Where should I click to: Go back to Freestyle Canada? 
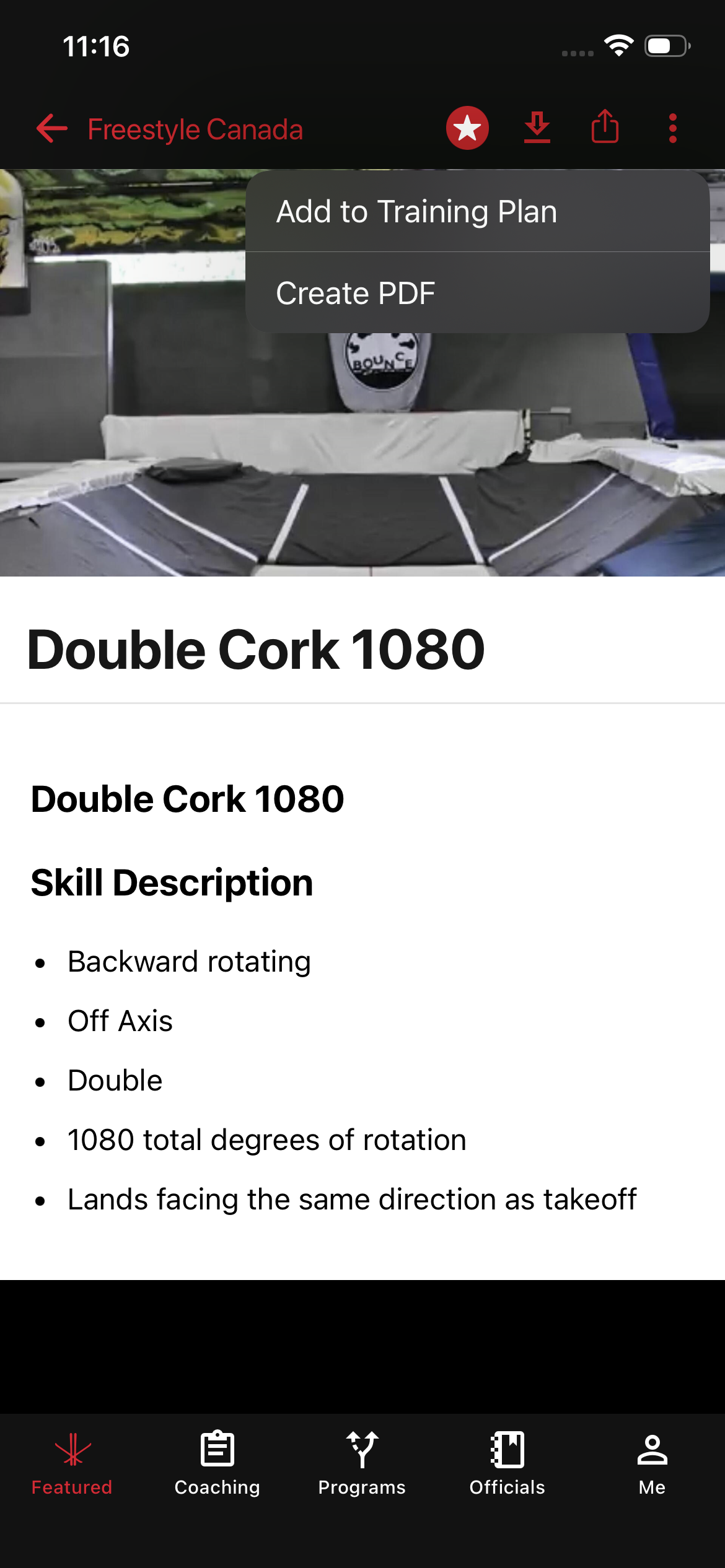click(x=53, y=129)
